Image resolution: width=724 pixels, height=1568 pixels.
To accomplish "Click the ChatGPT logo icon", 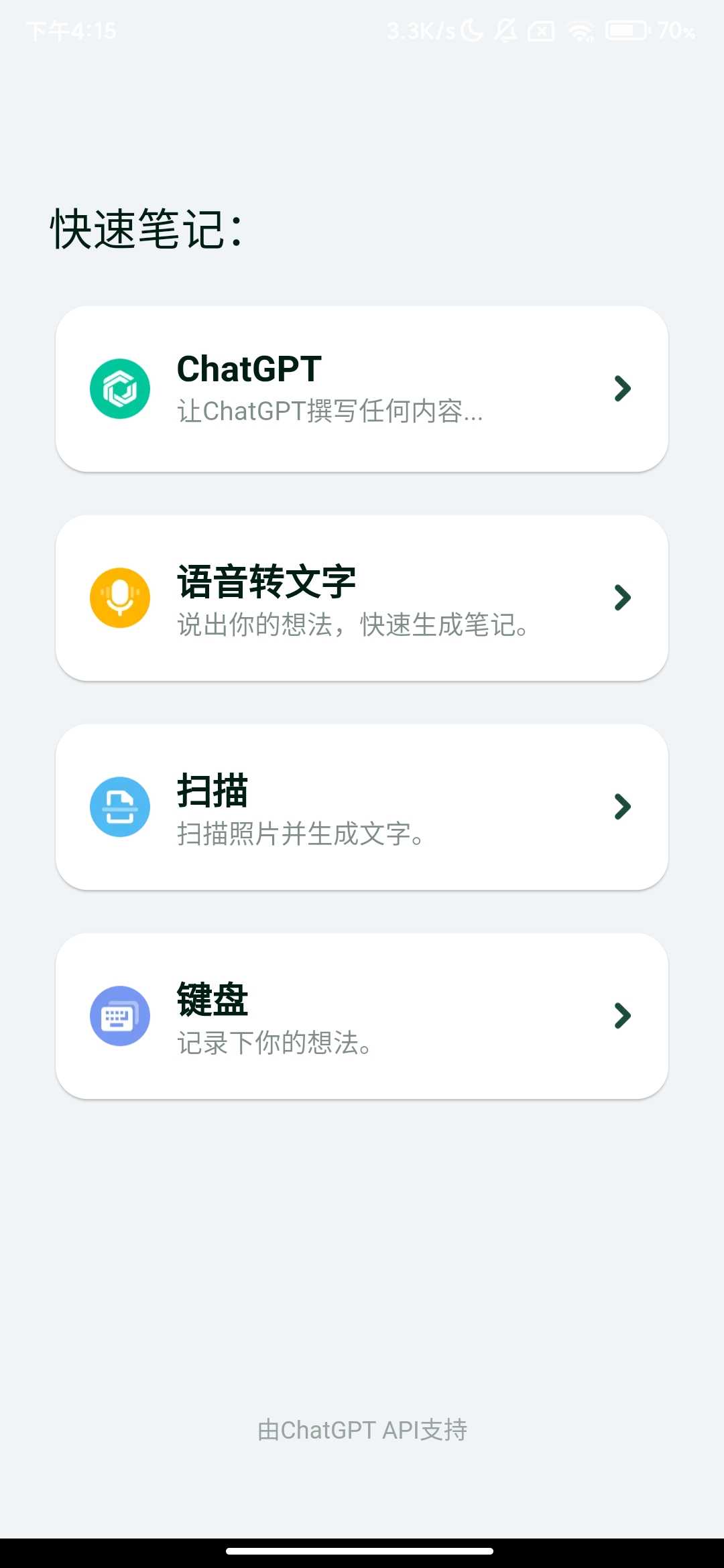I will 119,389.
